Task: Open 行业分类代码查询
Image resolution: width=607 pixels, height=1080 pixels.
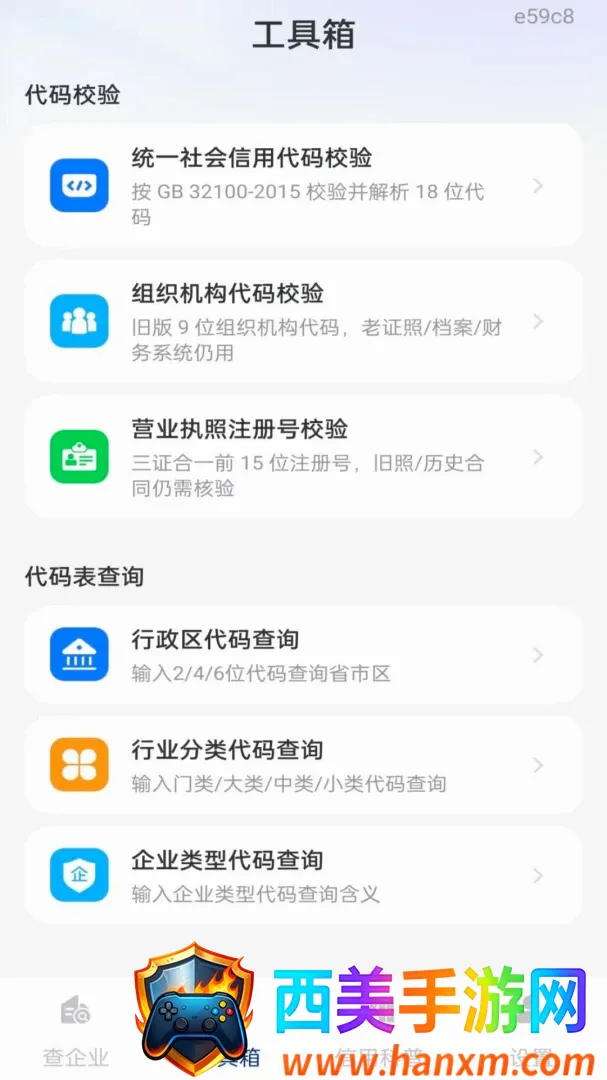Action: point(303,765)
